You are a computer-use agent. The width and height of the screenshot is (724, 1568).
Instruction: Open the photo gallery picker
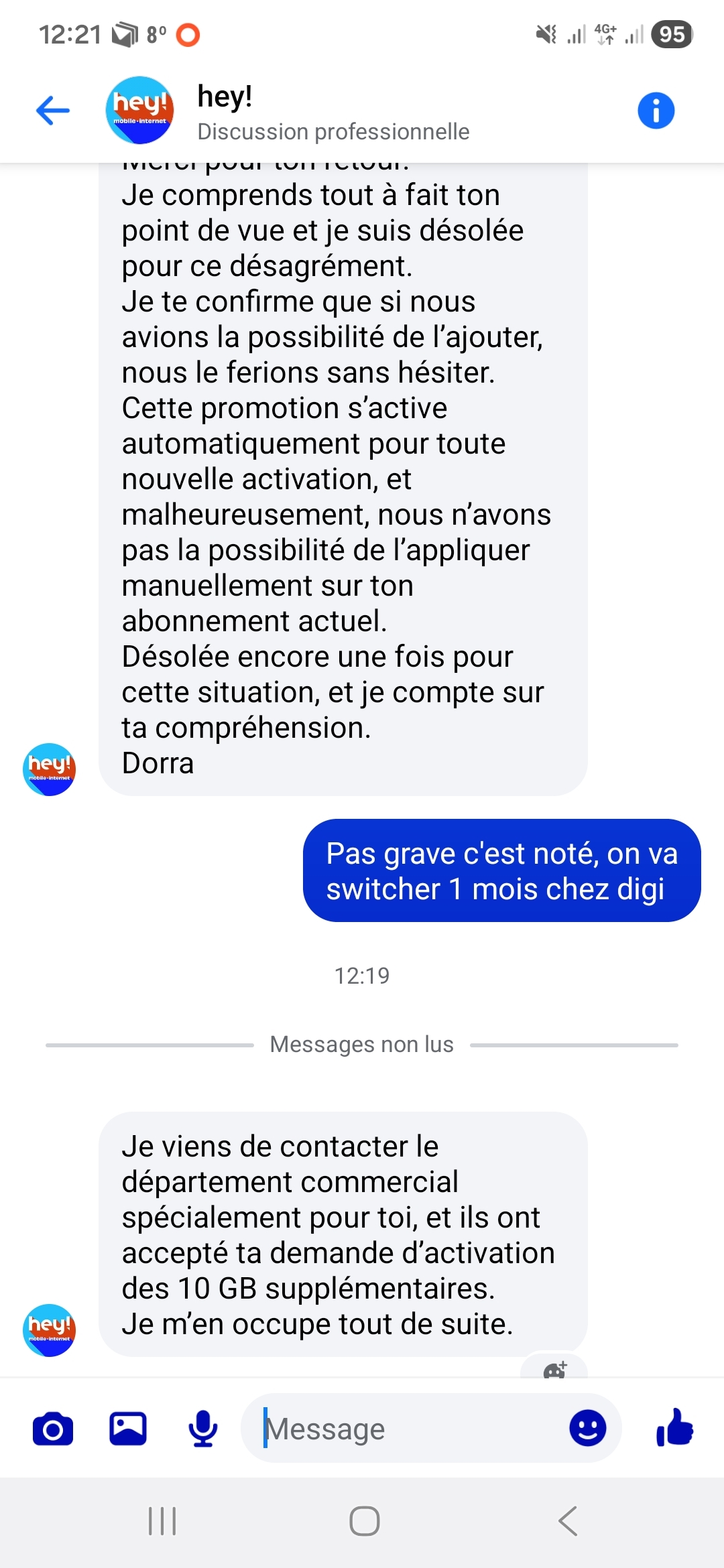(x=128, y=1429)
